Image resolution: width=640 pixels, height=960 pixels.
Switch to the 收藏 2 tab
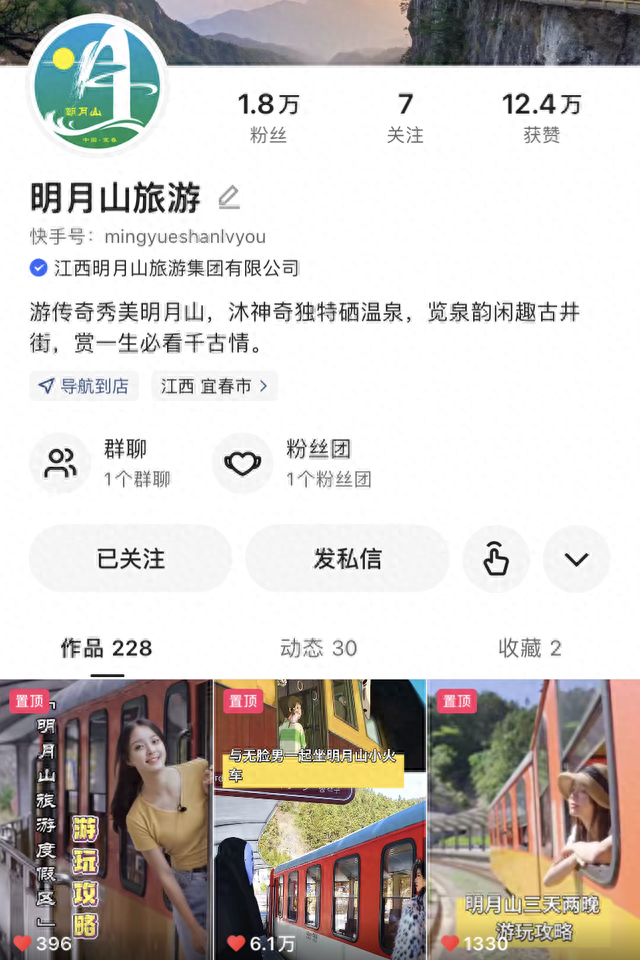pos(529,648)
